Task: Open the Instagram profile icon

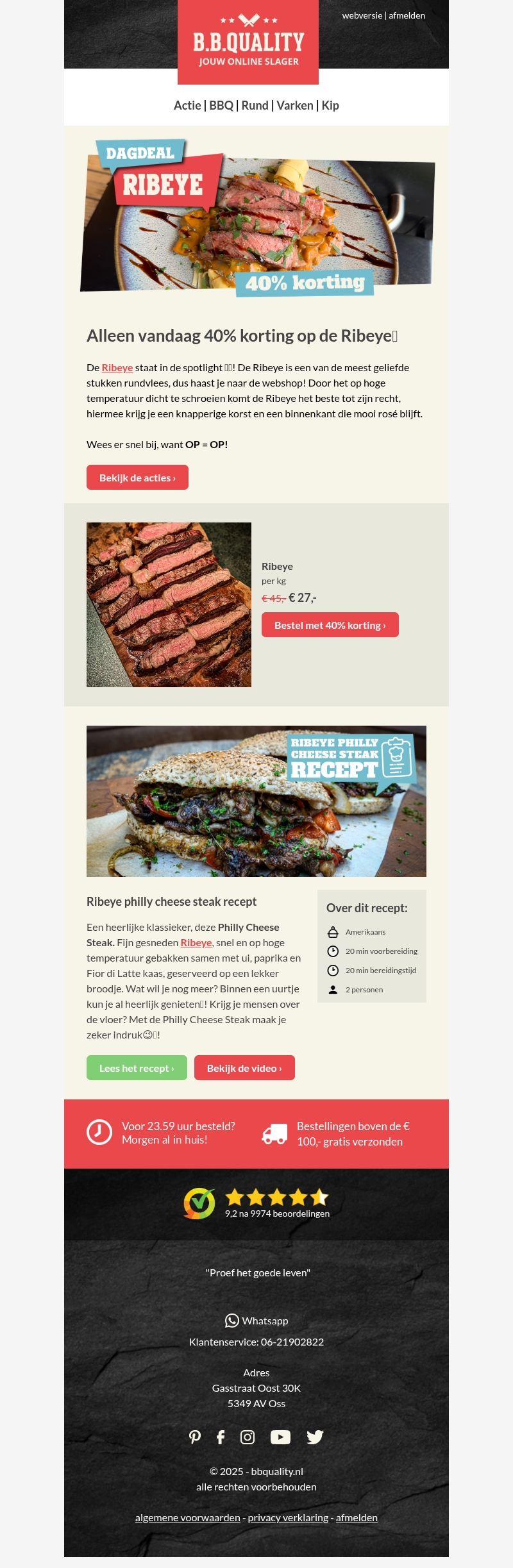Action: (248, 1437)
